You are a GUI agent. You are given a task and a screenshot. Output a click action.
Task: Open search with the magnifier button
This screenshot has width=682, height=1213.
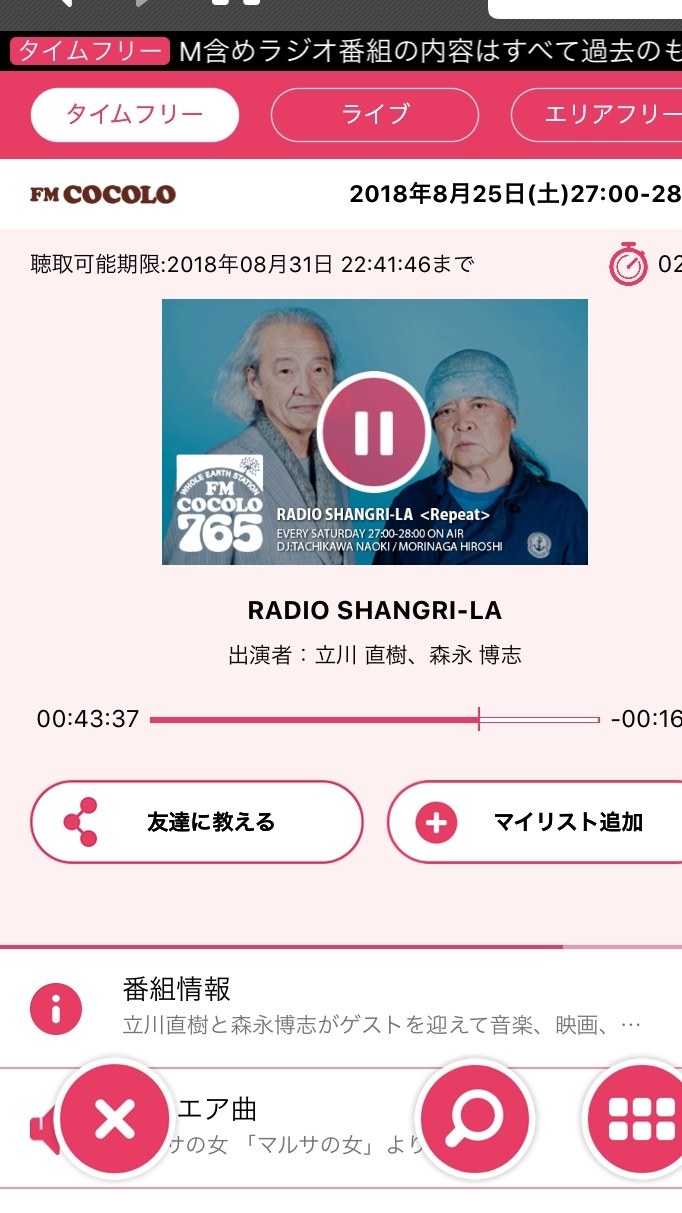(474, 1119)
